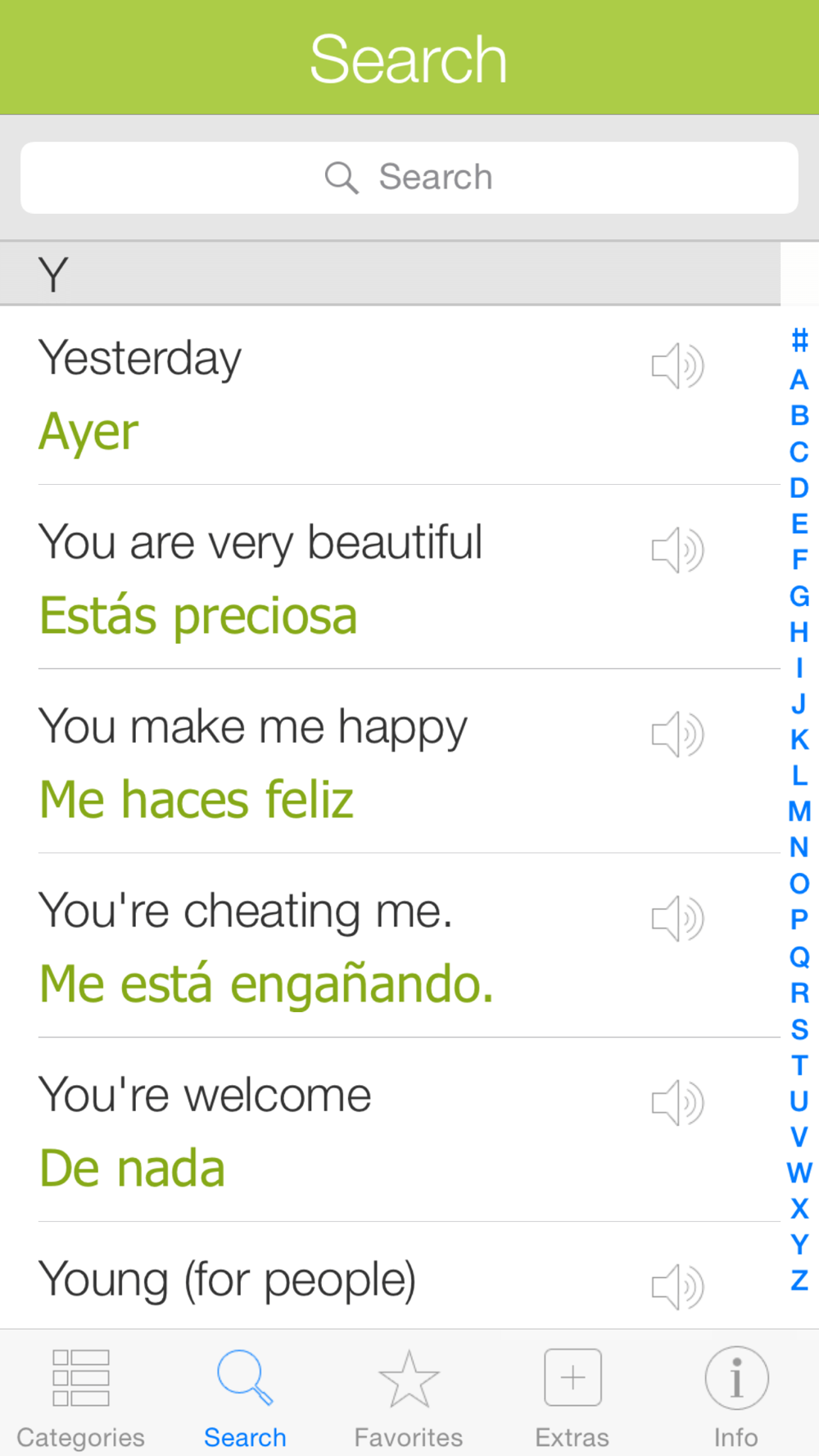Open the Me haces feliz phrase row
Image resolution: width=819 pixels, height=1456 pixels.
[390, 762]
